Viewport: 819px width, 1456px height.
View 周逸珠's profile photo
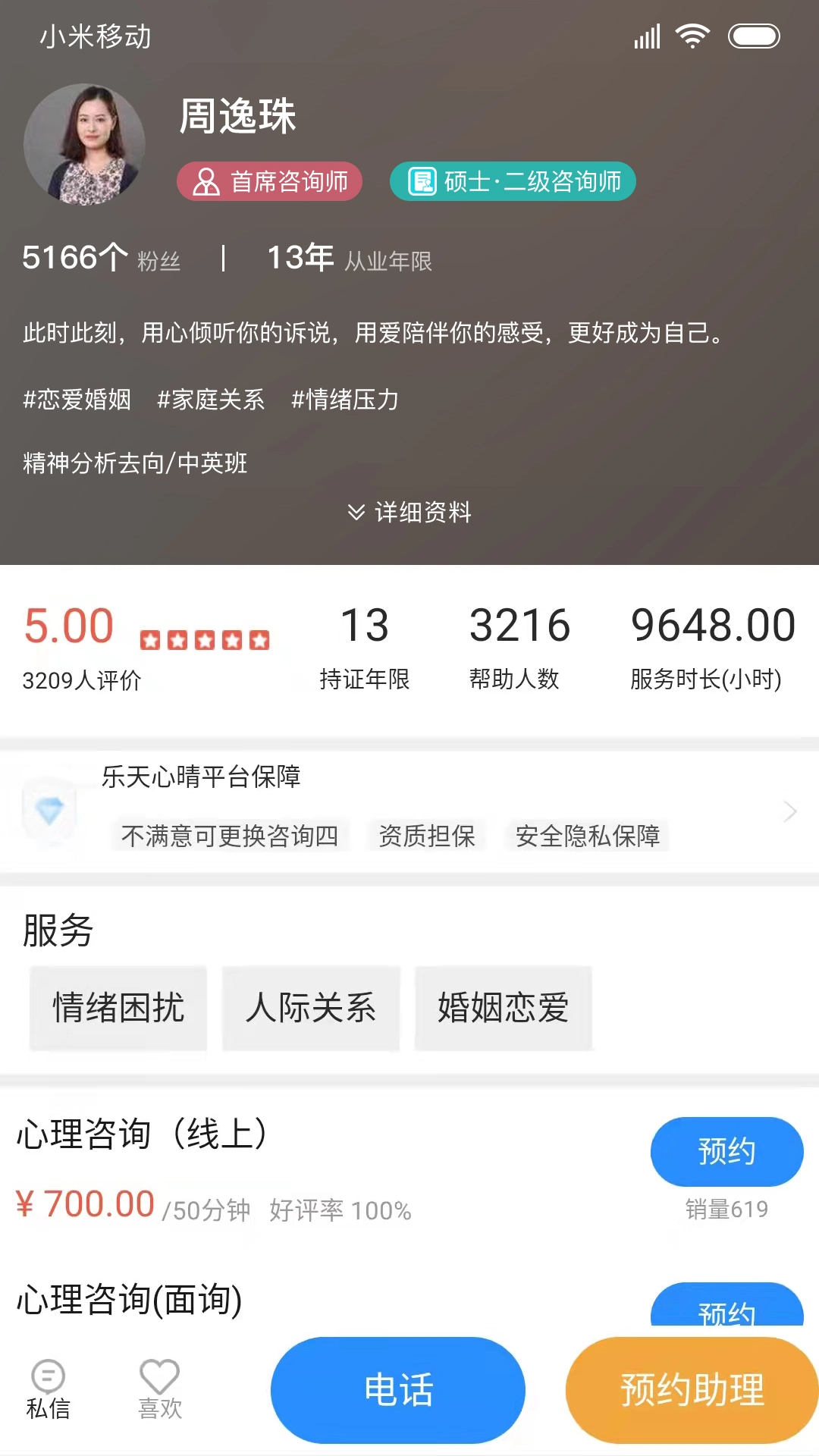click(84, 144)
